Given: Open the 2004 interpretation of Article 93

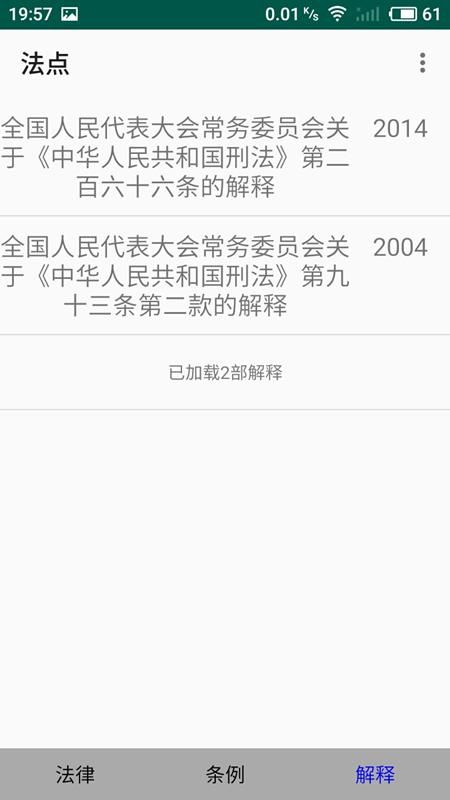Looking at the screenshot, I should click(225, 276).
